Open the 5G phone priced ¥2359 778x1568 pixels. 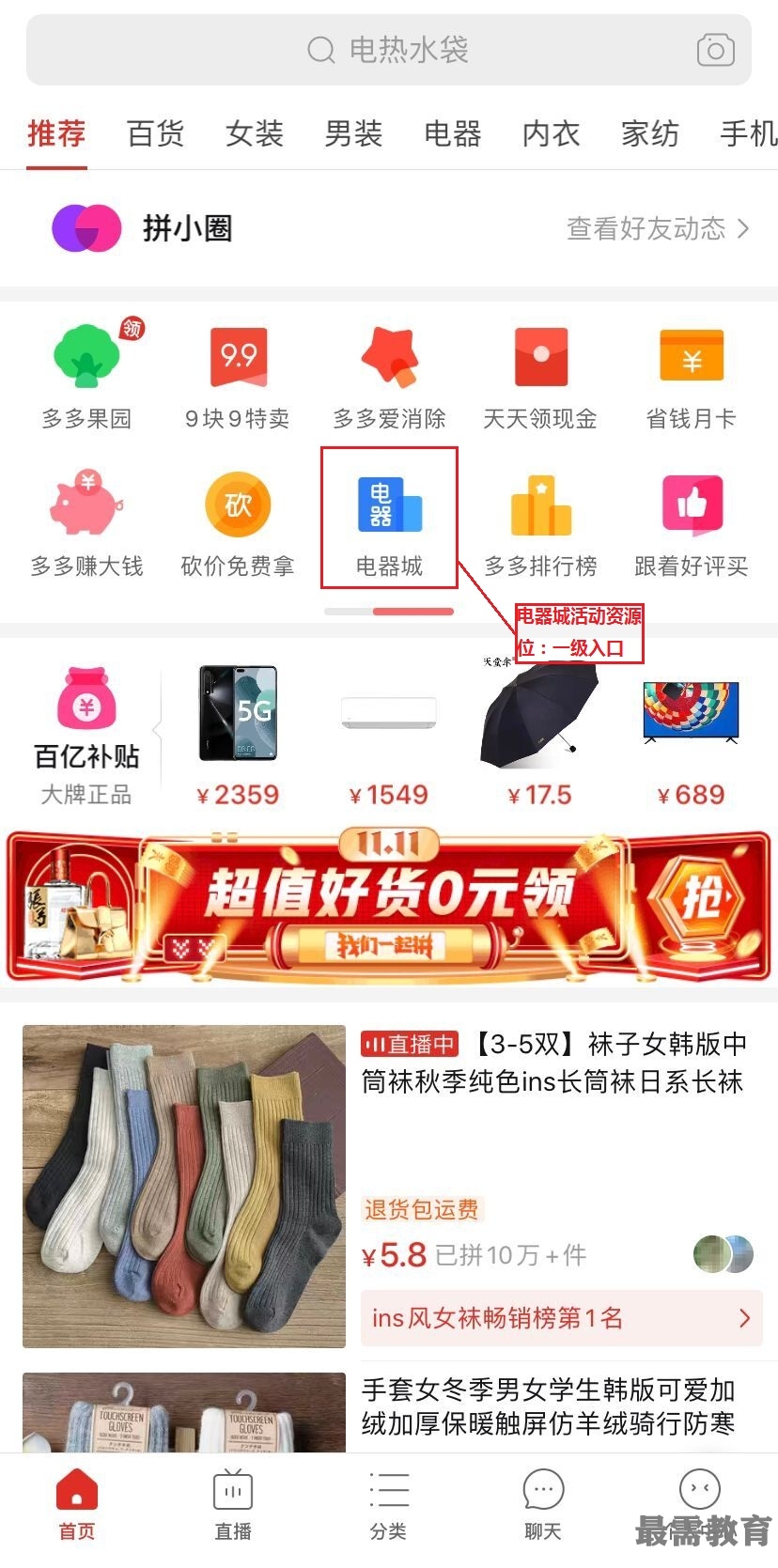(x=238, y=735)
